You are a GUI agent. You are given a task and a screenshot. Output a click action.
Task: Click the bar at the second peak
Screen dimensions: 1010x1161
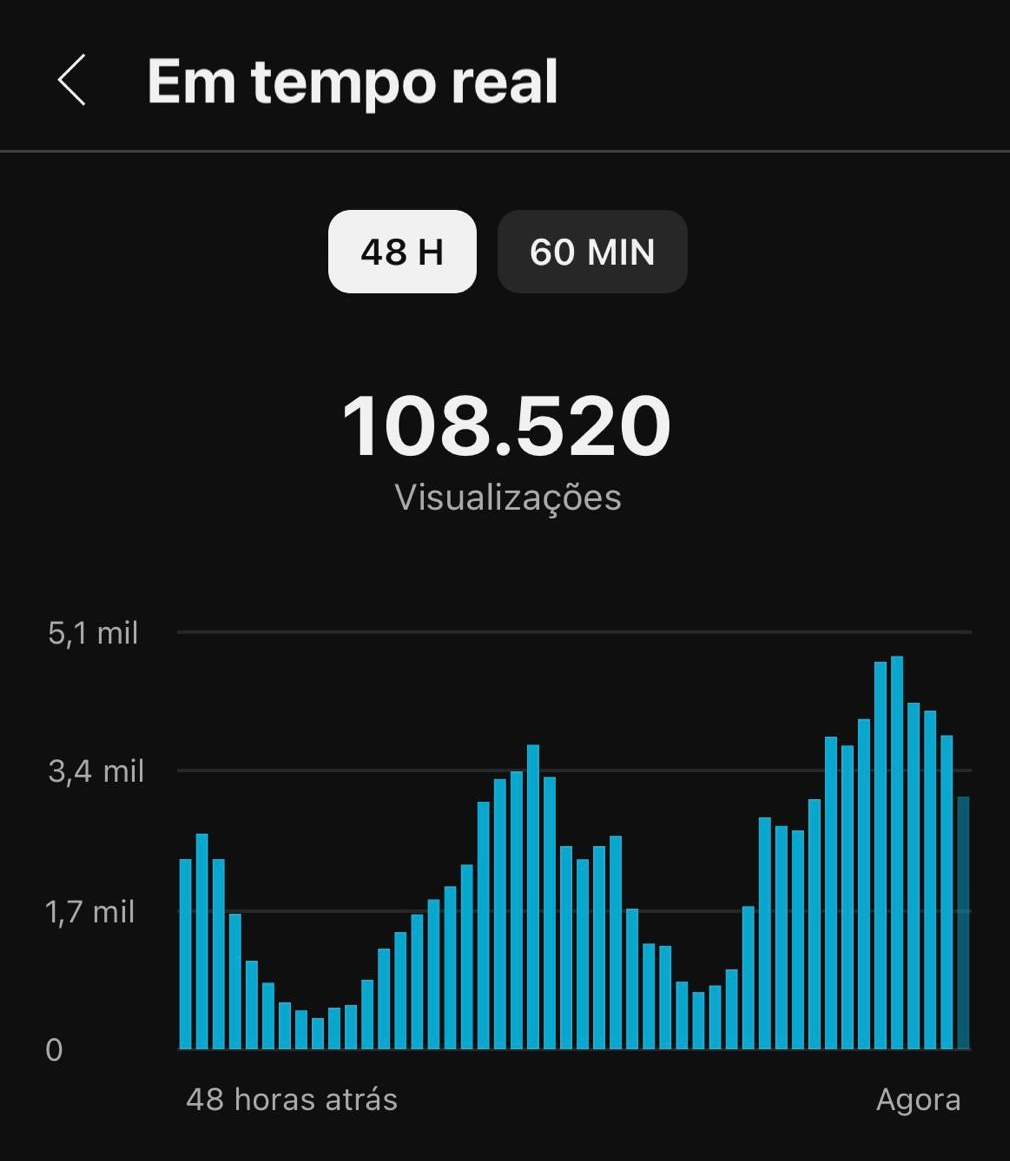pyautogui.click(x=533, y=900)
